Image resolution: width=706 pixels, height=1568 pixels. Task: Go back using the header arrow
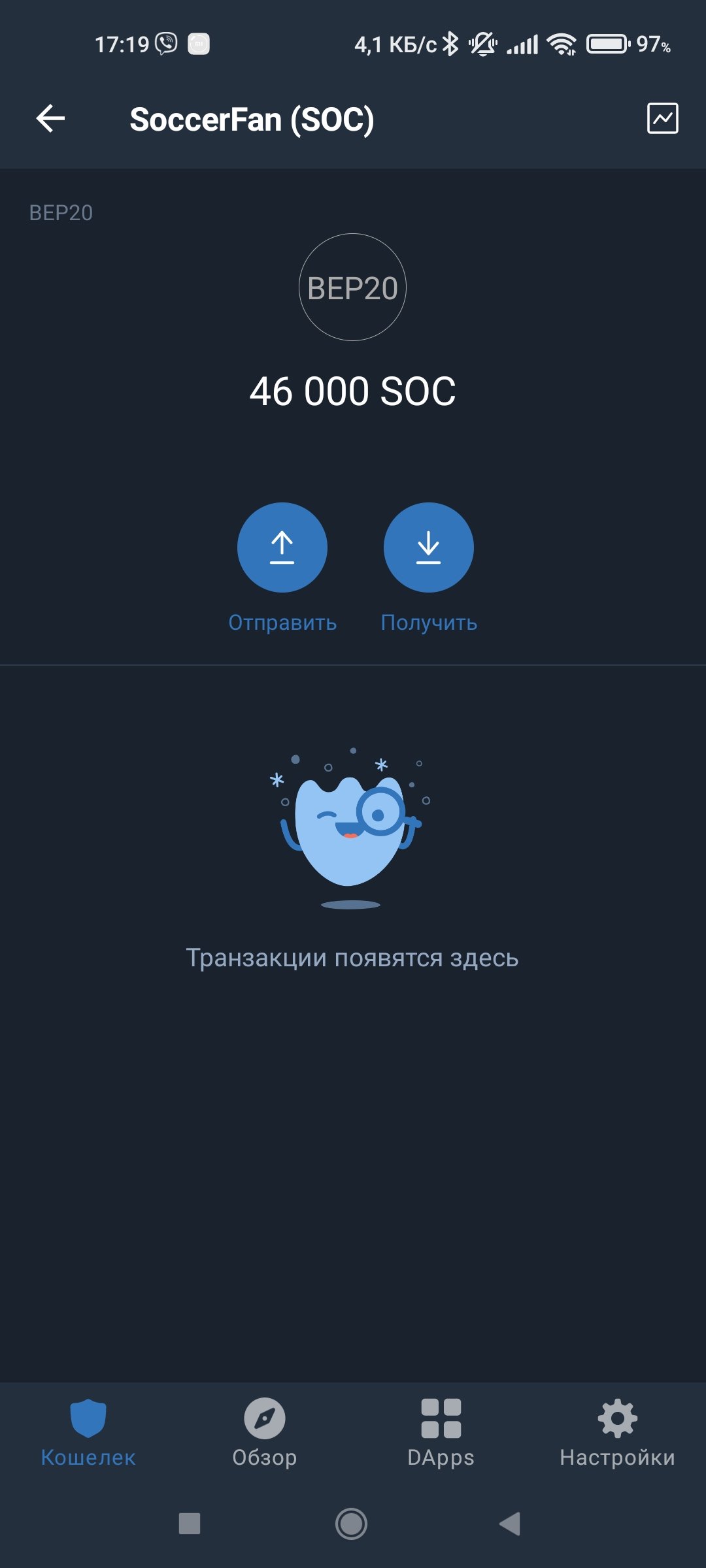50,119
